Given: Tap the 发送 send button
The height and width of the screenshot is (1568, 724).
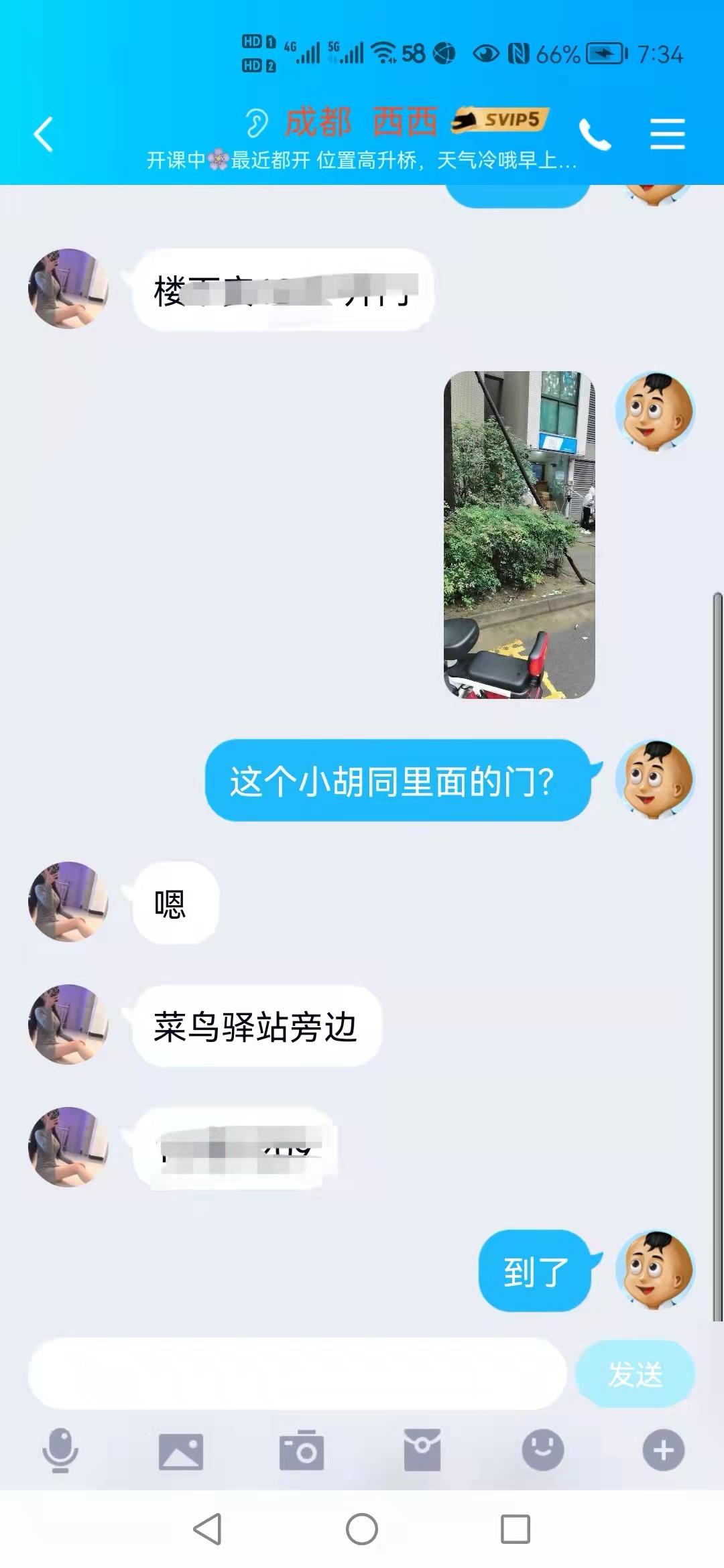Looking at the screenshot, I should click(635, 1374).
